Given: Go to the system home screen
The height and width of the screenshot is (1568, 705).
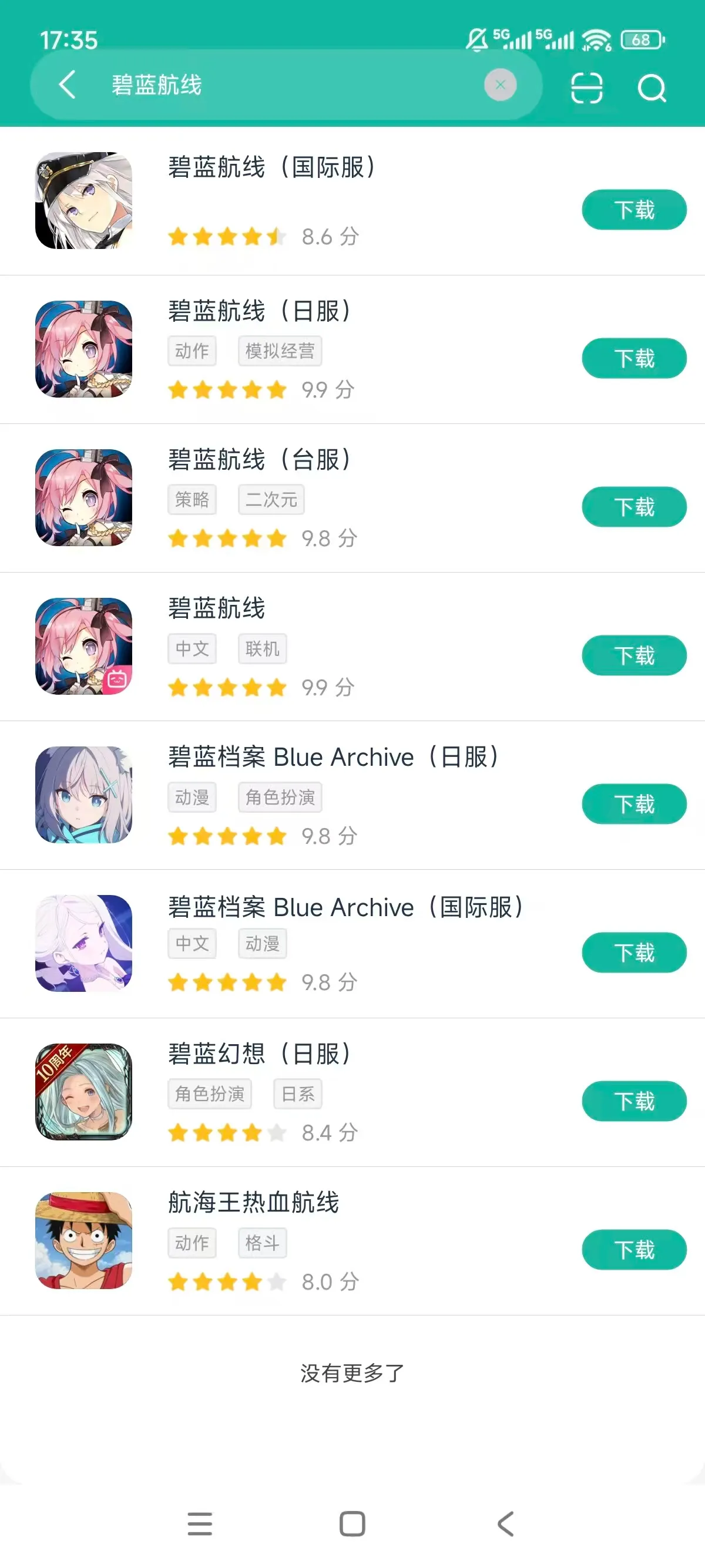Looking at the screenshot, I should pos(352,1523).
